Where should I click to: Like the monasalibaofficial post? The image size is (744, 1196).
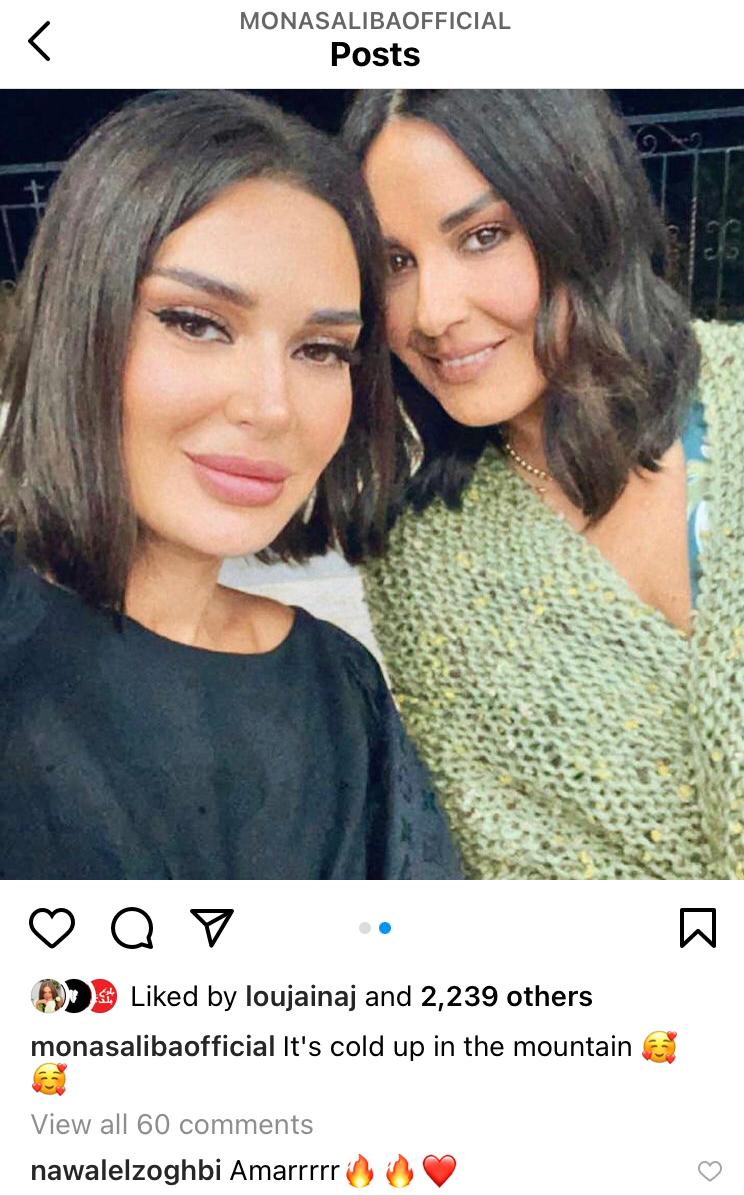pyautogui.click(x=52, y=928)
